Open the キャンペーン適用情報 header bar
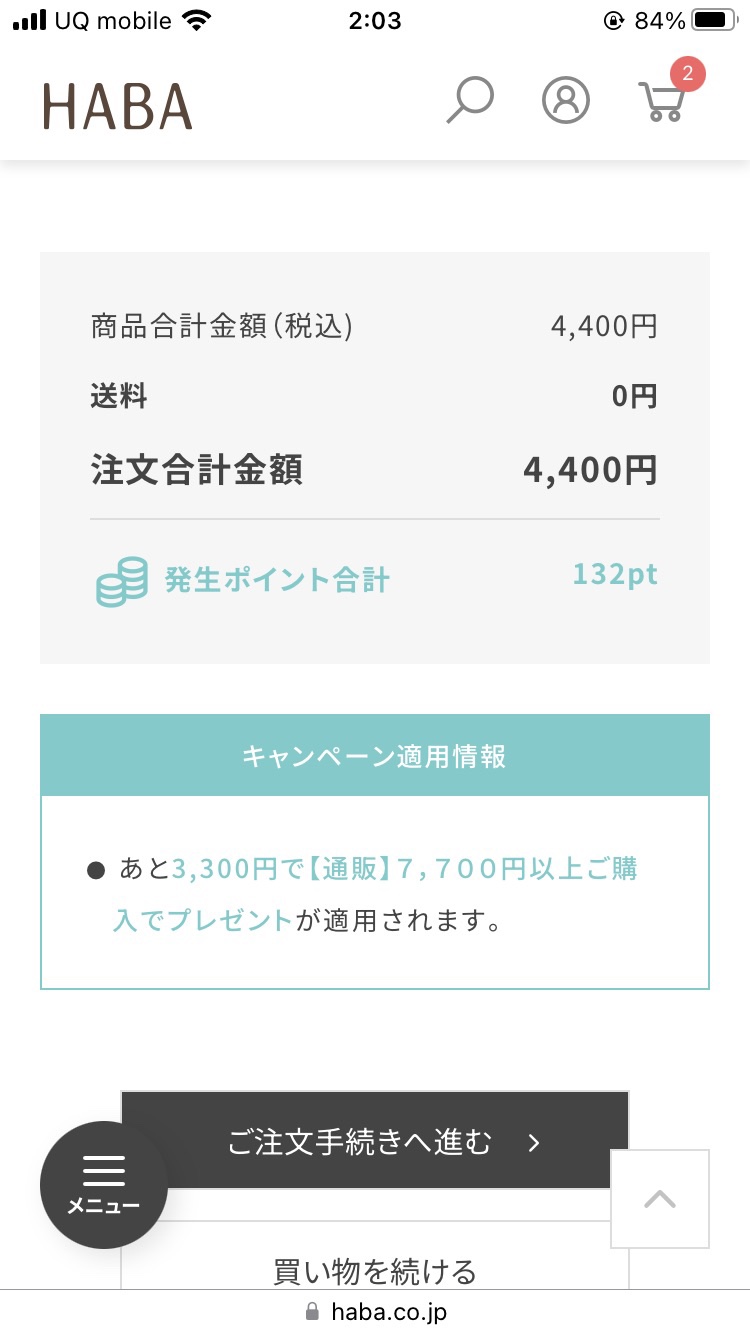Viewport: 750px width, 1334px height. (374, 757)
